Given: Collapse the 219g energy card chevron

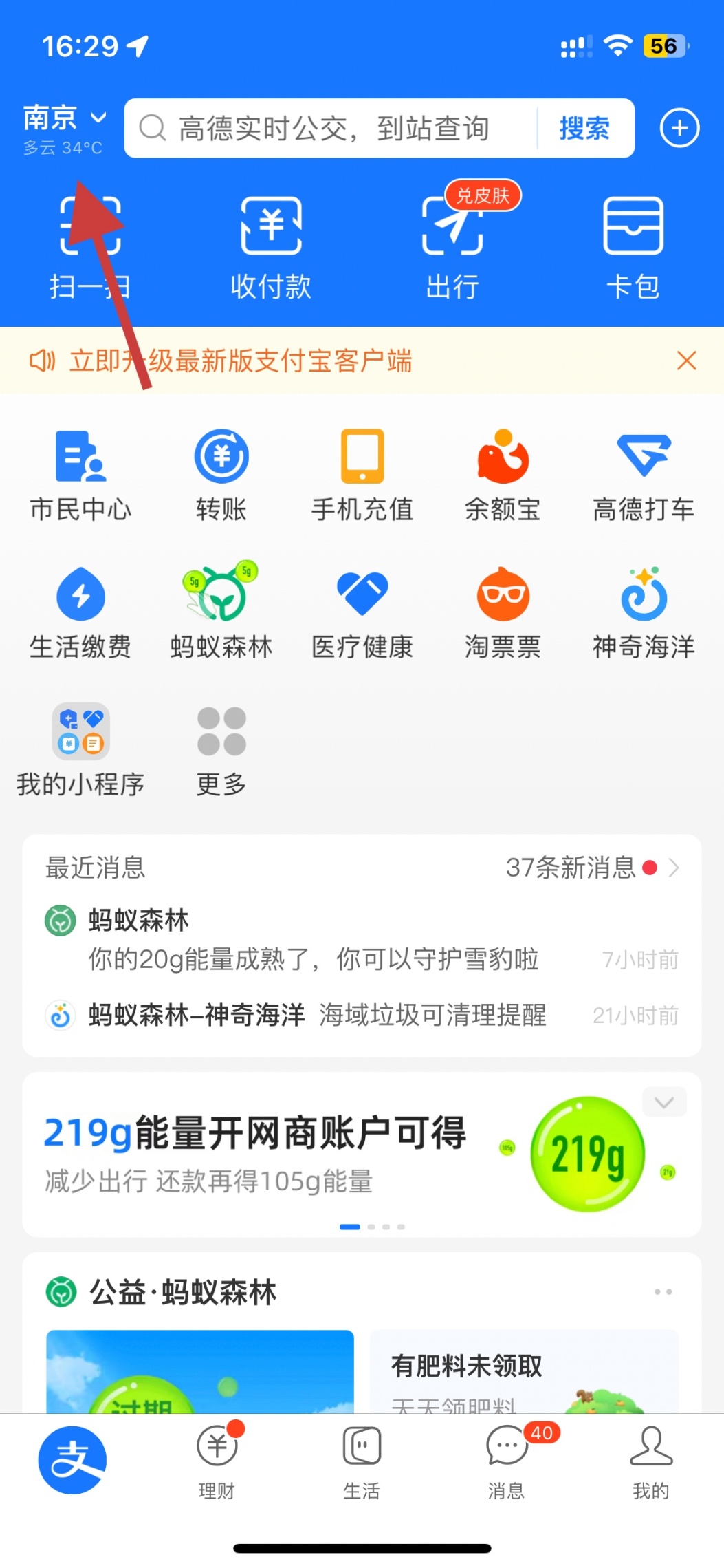Looking at the screenshot, I should click(x=663, y=1102).
